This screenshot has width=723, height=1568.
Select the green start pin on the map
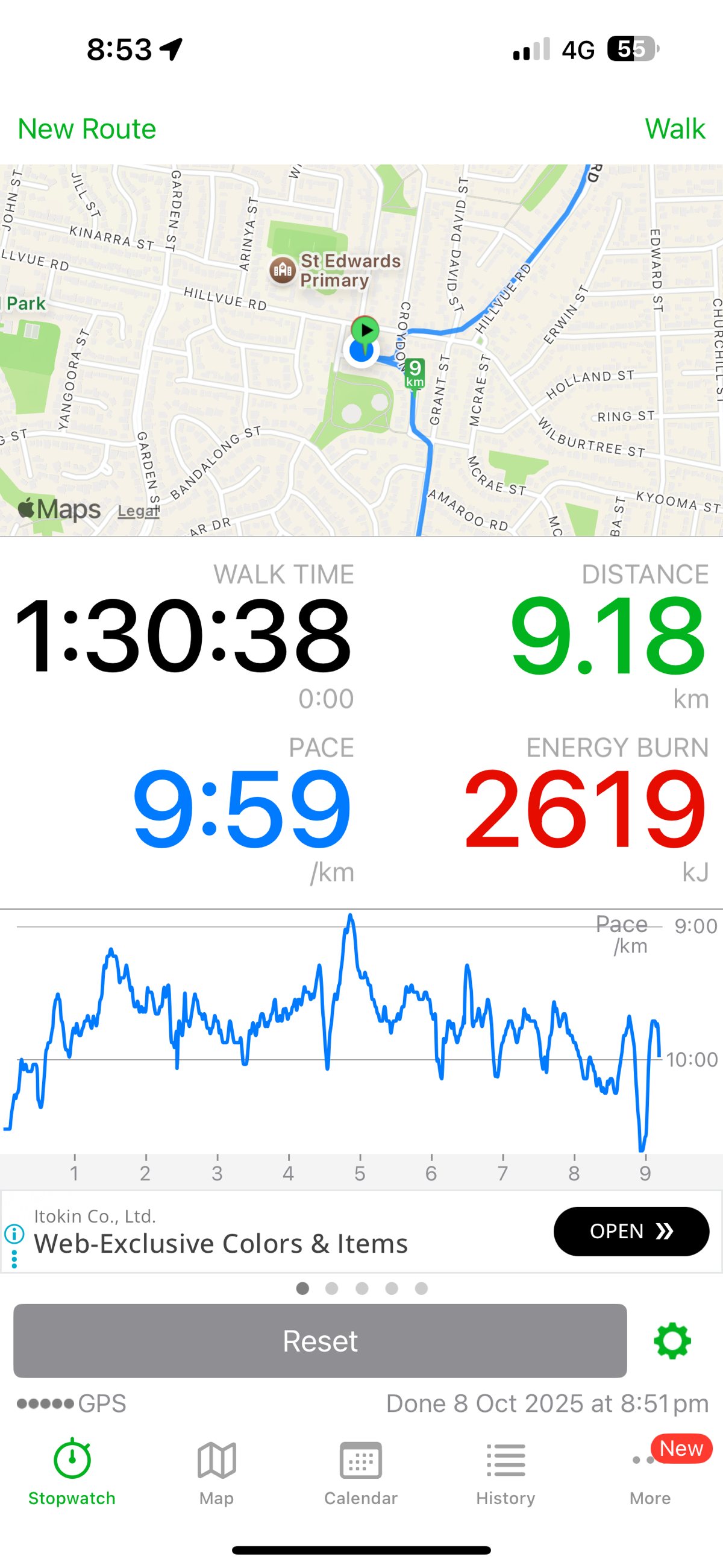[x=365, y=331]
